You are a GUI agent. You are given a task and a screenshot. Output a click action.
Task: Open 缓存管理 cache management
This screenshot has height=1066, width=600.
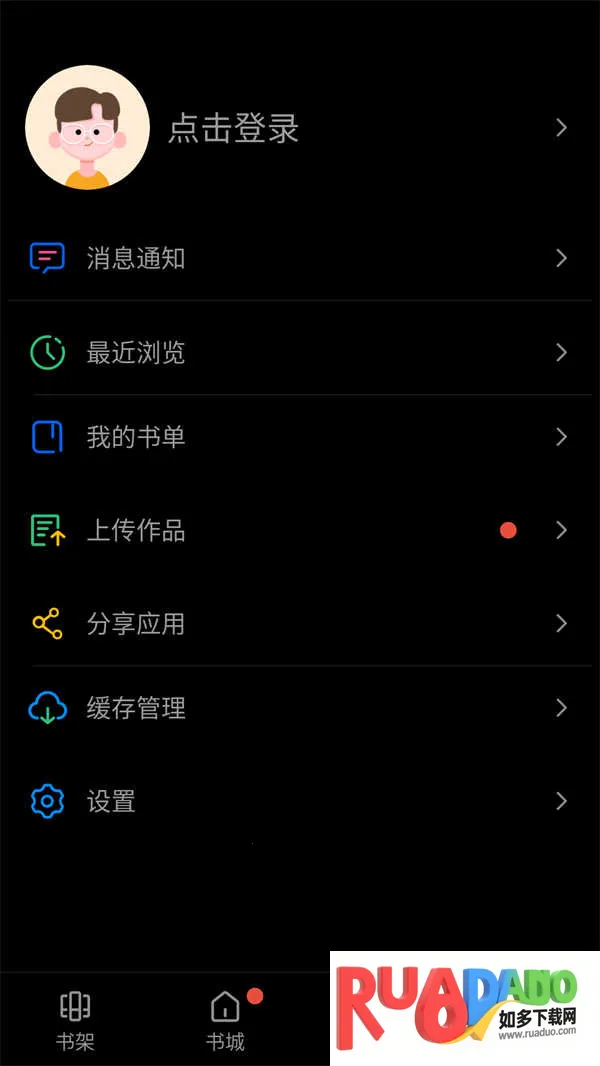[136, 708]
